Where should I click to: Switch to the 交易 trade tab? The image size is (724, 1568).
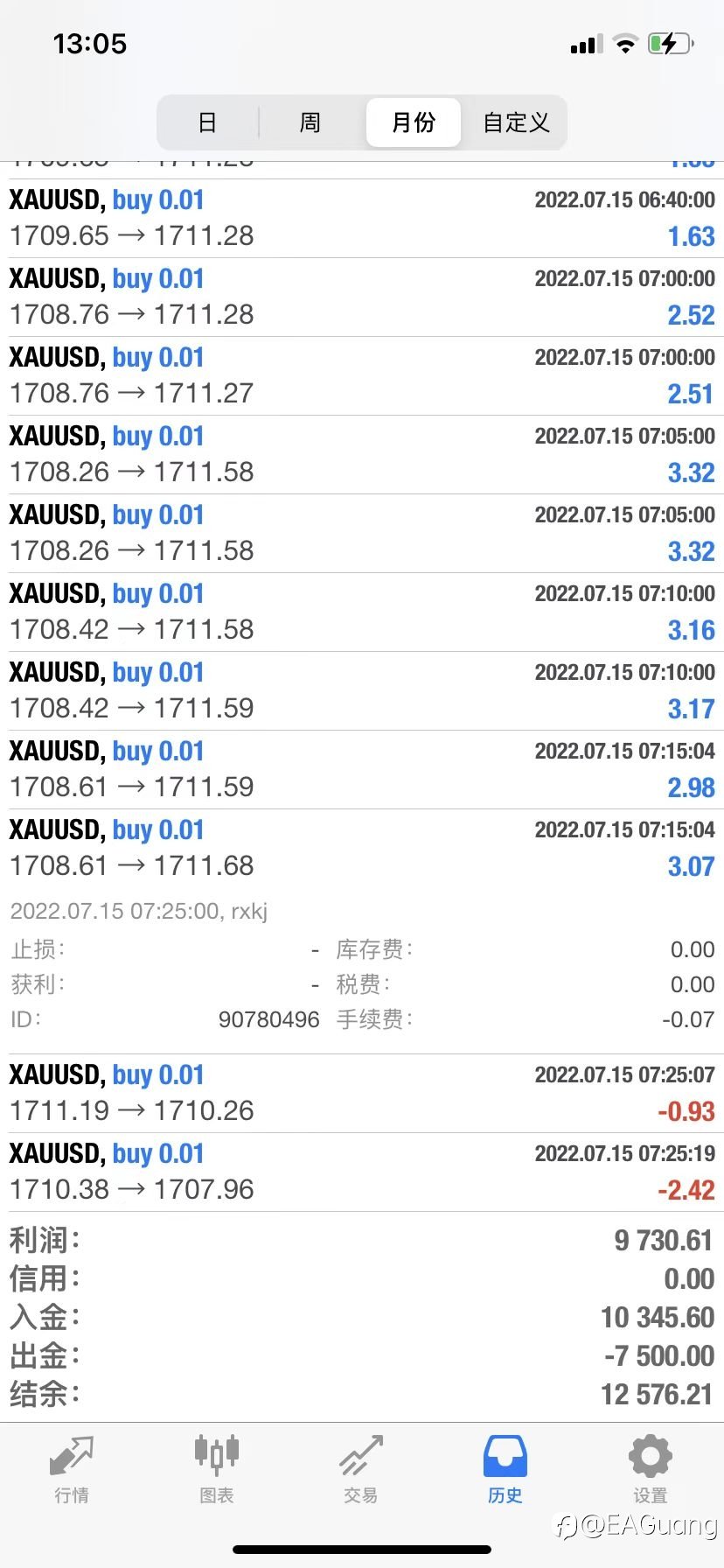pos(361,1470)
